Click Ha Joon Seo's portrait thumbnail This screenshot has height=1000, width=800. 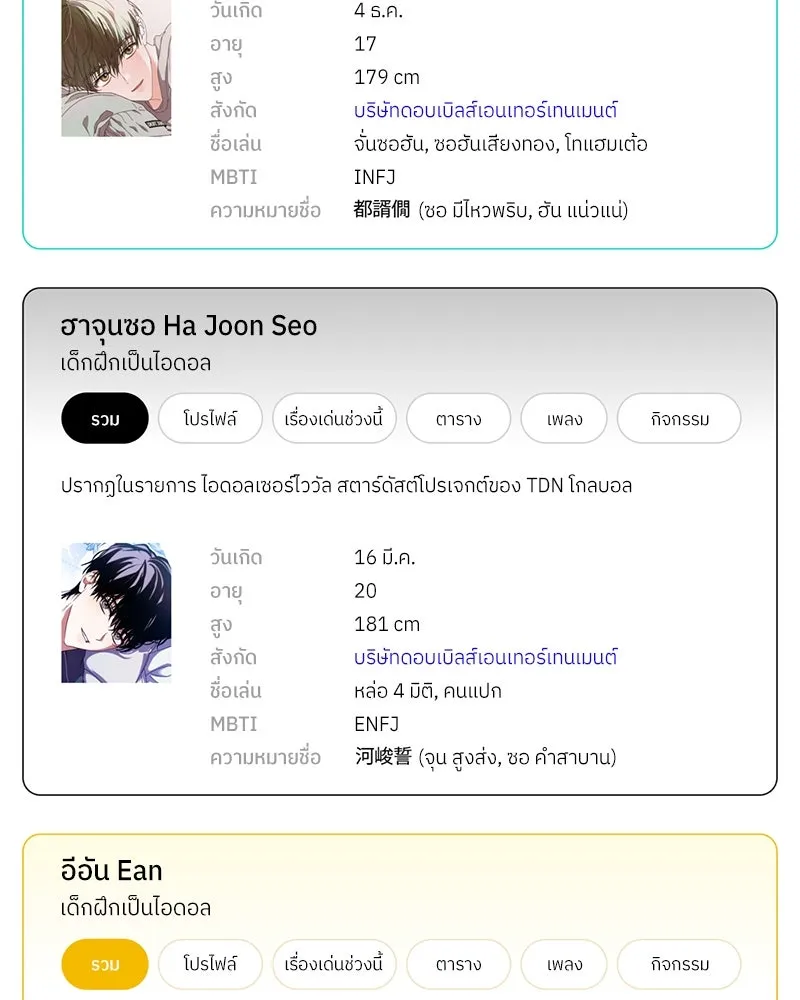pyautogui.click(x=115, y=611)
